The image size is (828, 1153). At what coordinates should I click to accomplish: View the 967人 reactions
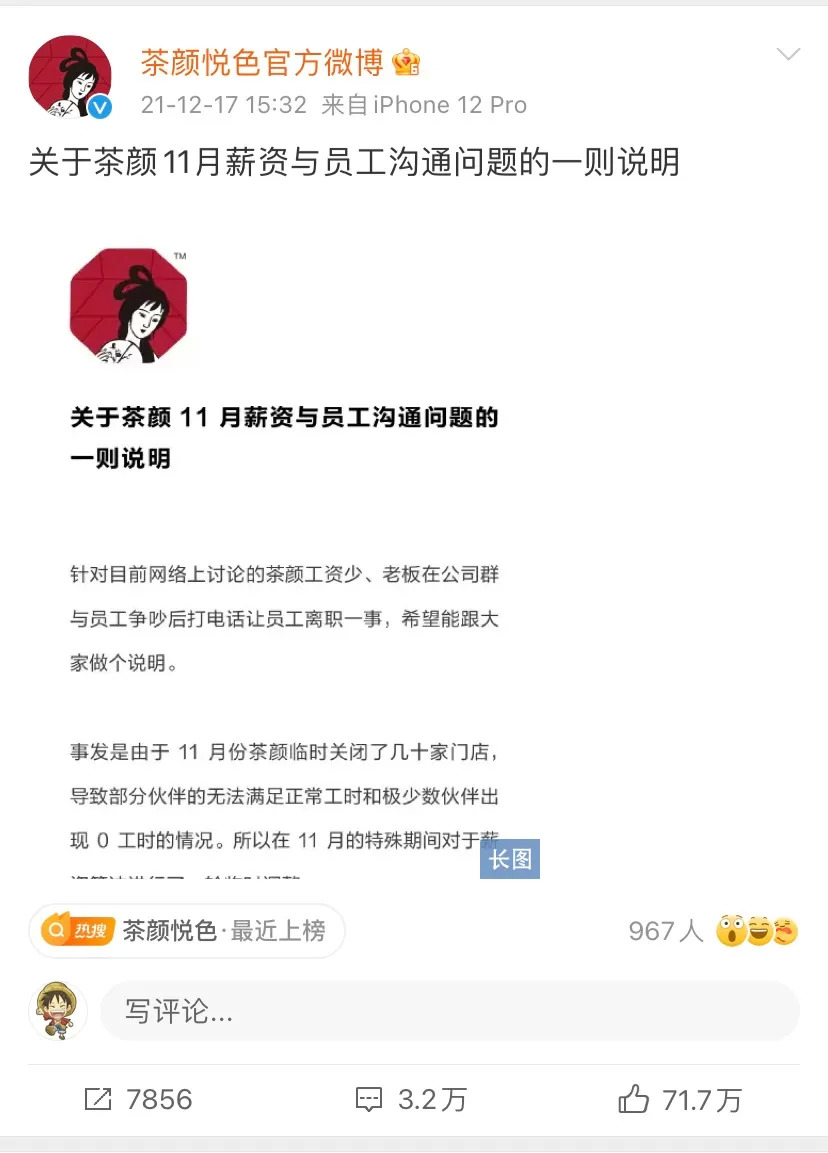(x=712, y=931)
